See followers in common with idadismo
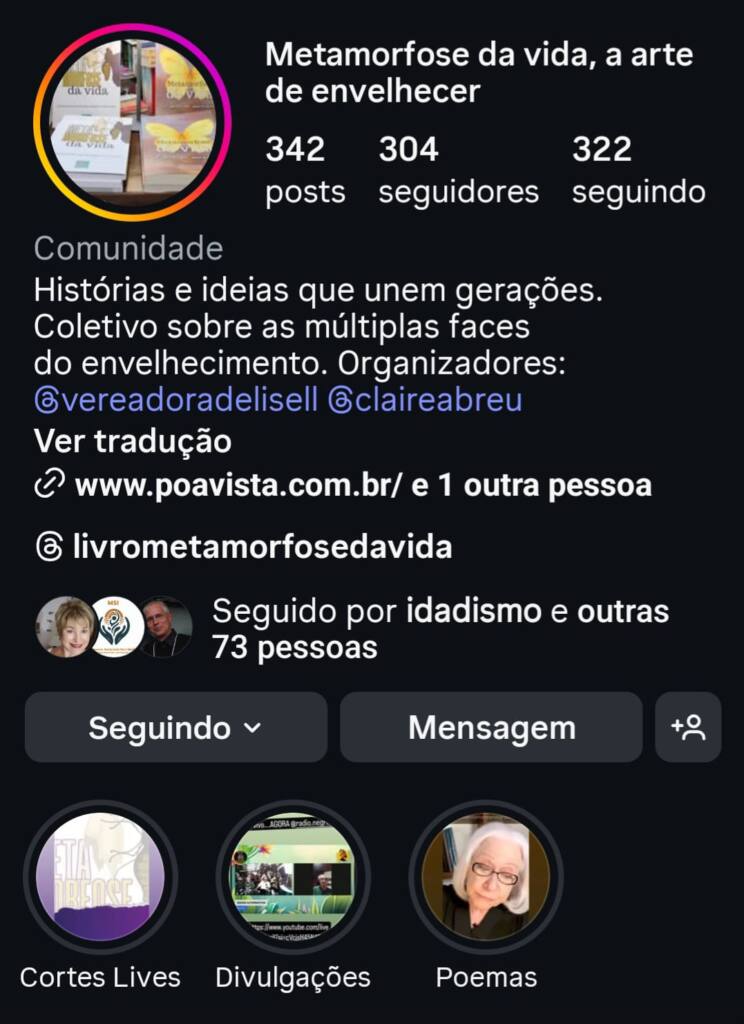Screen dimensions: 744x1024 tap(440, 628)
